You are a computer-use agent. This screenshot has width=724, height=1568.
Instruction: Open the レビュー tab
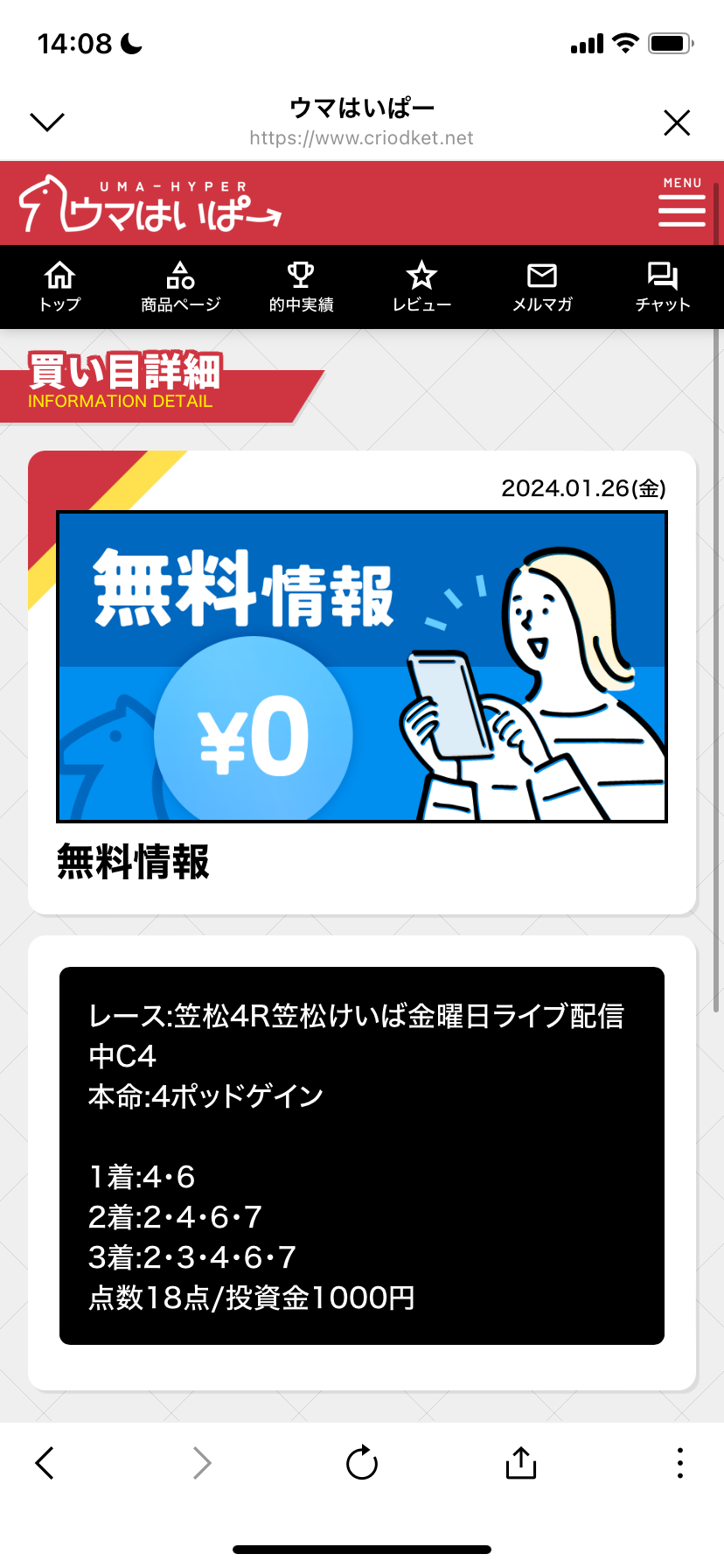[x=421, y=287]
